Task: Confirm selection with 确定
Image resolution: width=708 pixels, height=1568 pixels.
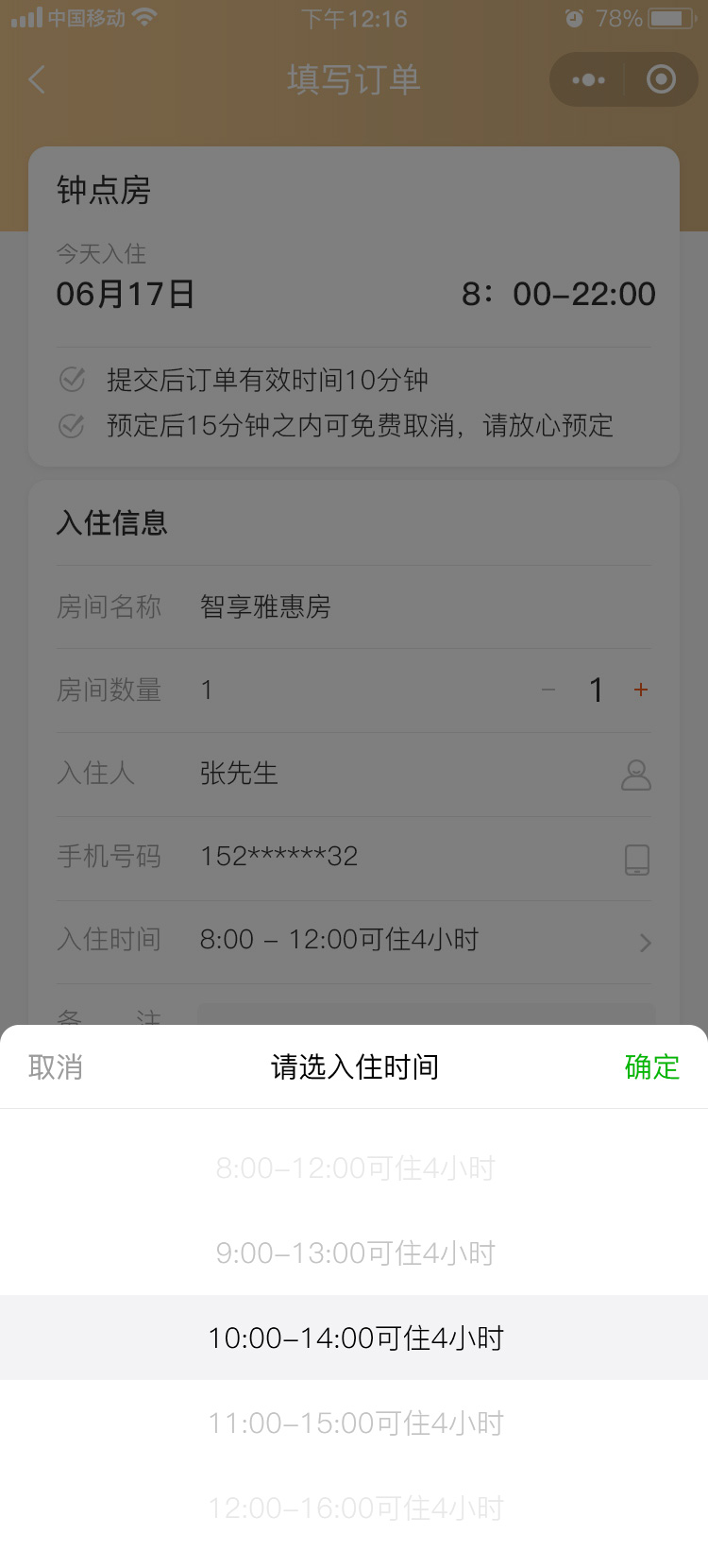Action: pyautogui.click(x=652, y=1066)
